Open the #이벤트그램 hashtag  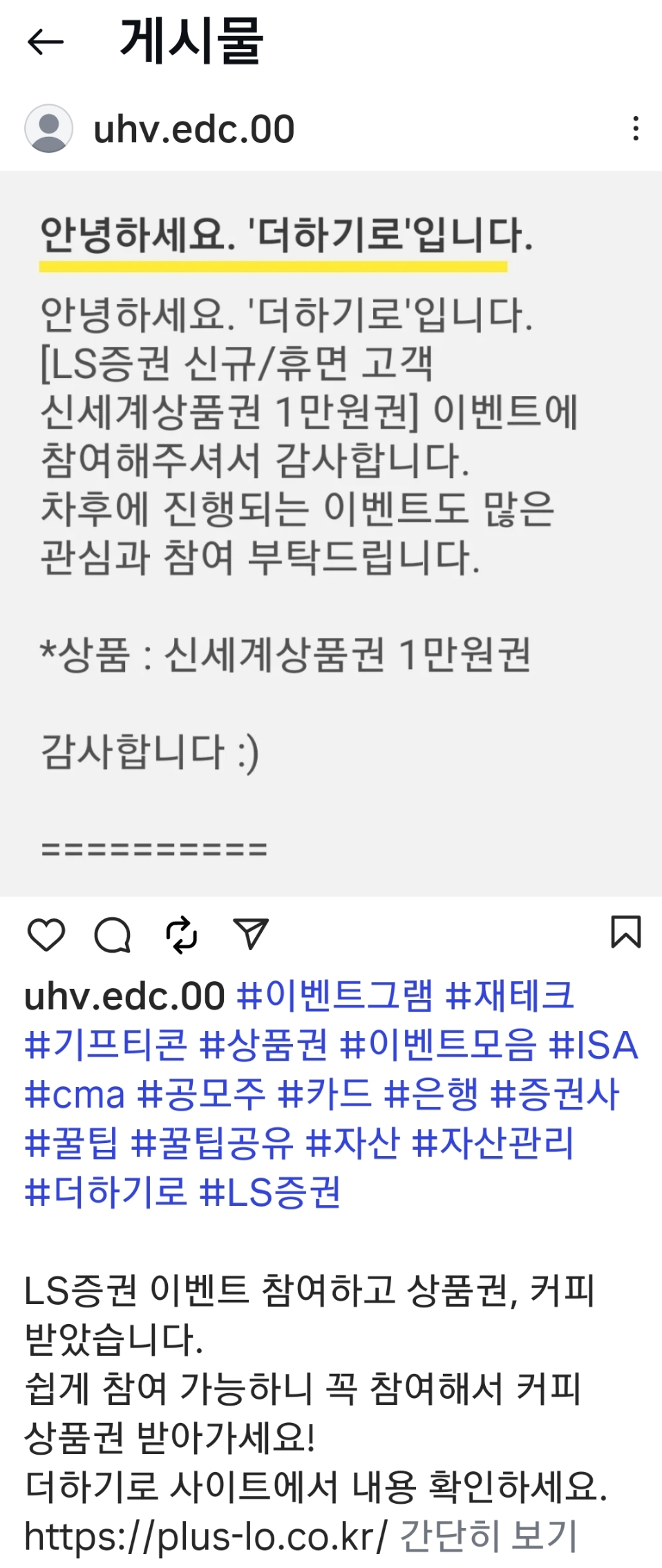coord(334,996)
